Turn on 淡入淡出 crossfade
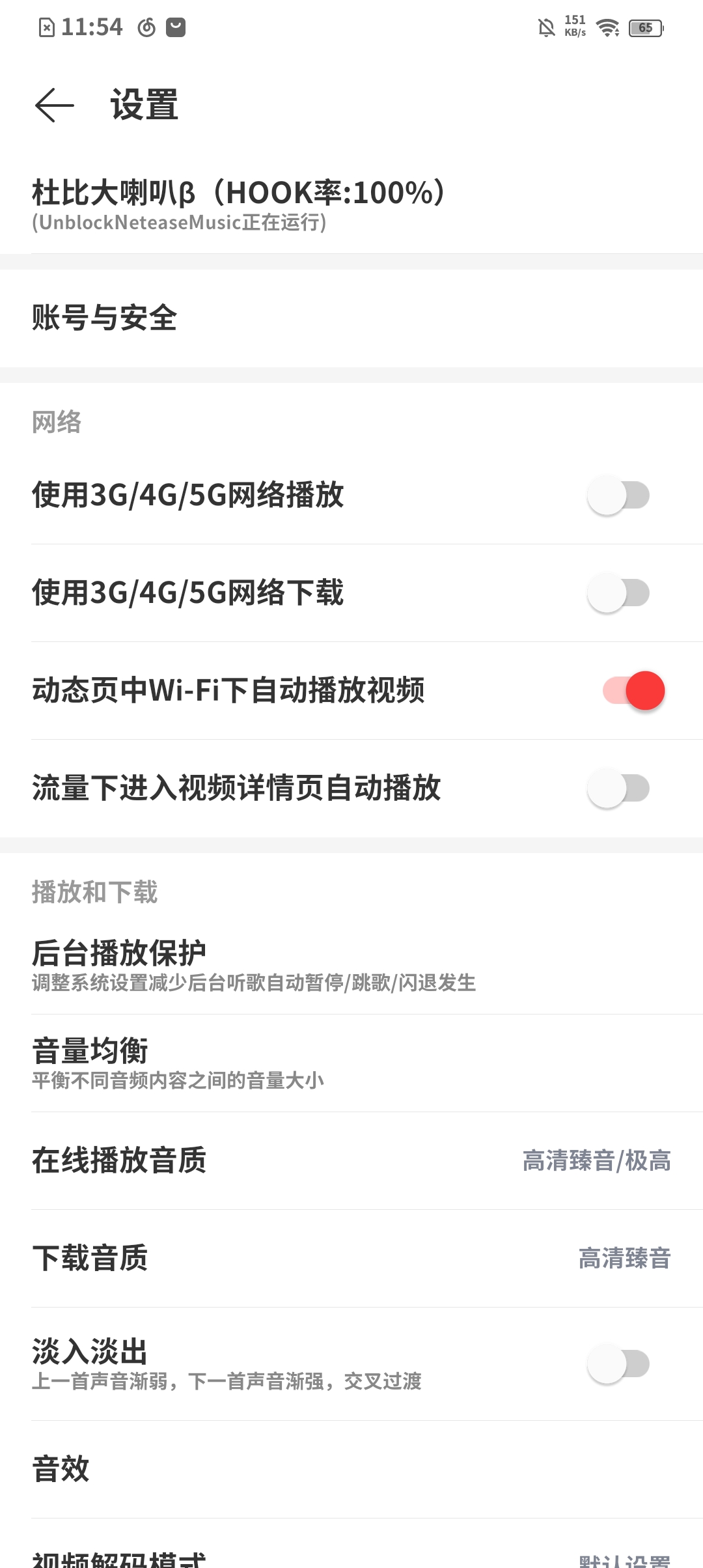Viewport: 703px width, 1568px height. (x=619, y=1364)
